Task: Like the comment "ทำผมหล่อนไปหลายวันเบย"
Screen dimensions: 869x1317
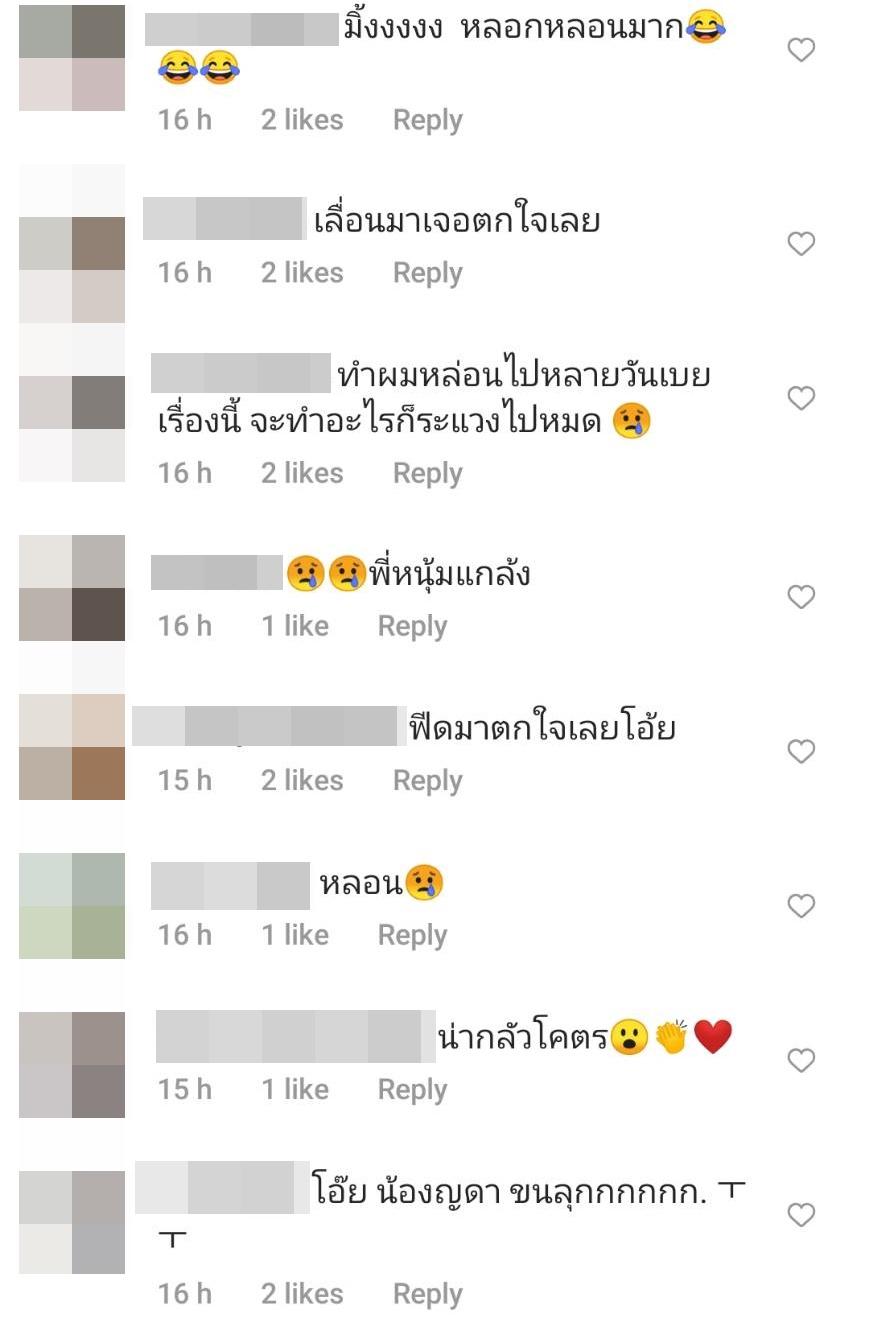Action: click(801, 399)
